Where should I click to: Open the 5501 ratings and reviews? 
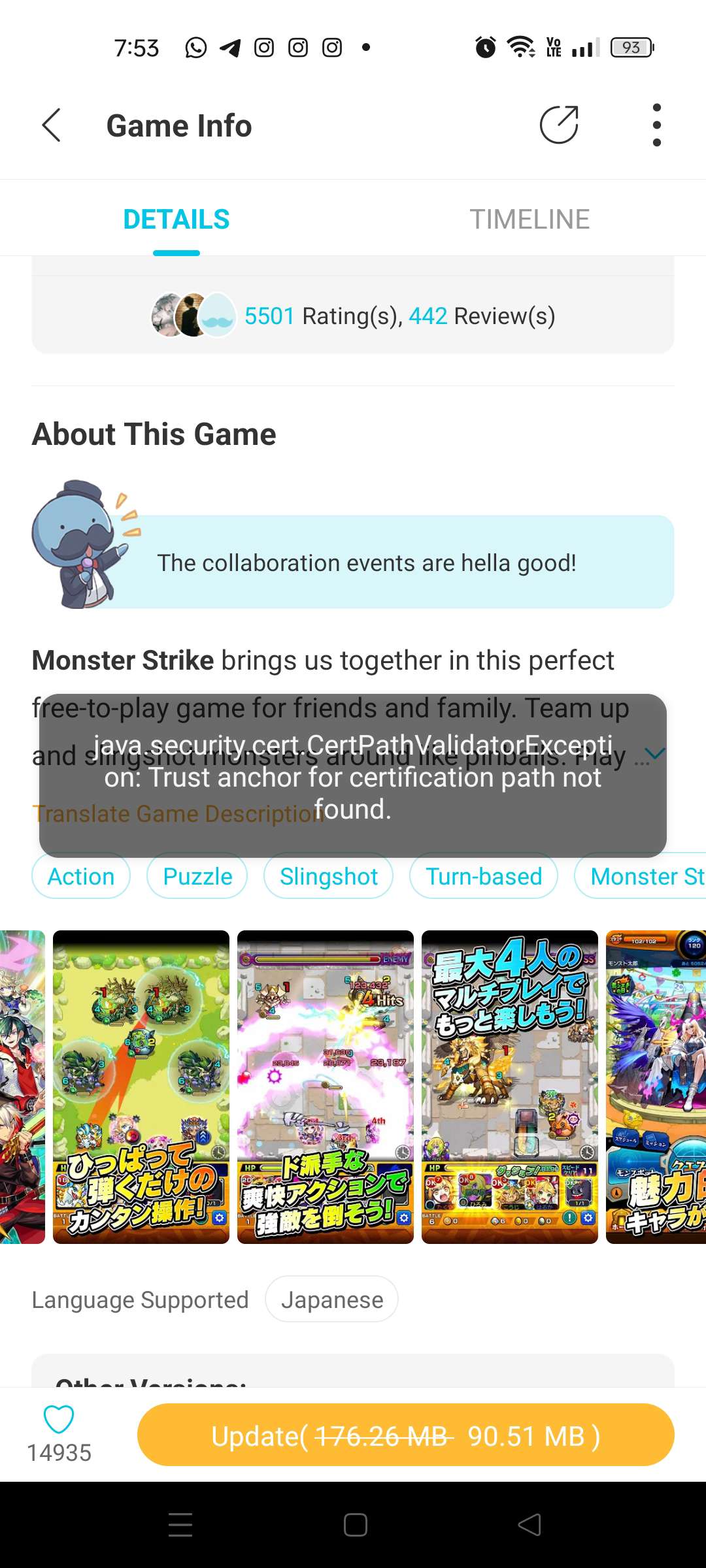click(353, 316)
